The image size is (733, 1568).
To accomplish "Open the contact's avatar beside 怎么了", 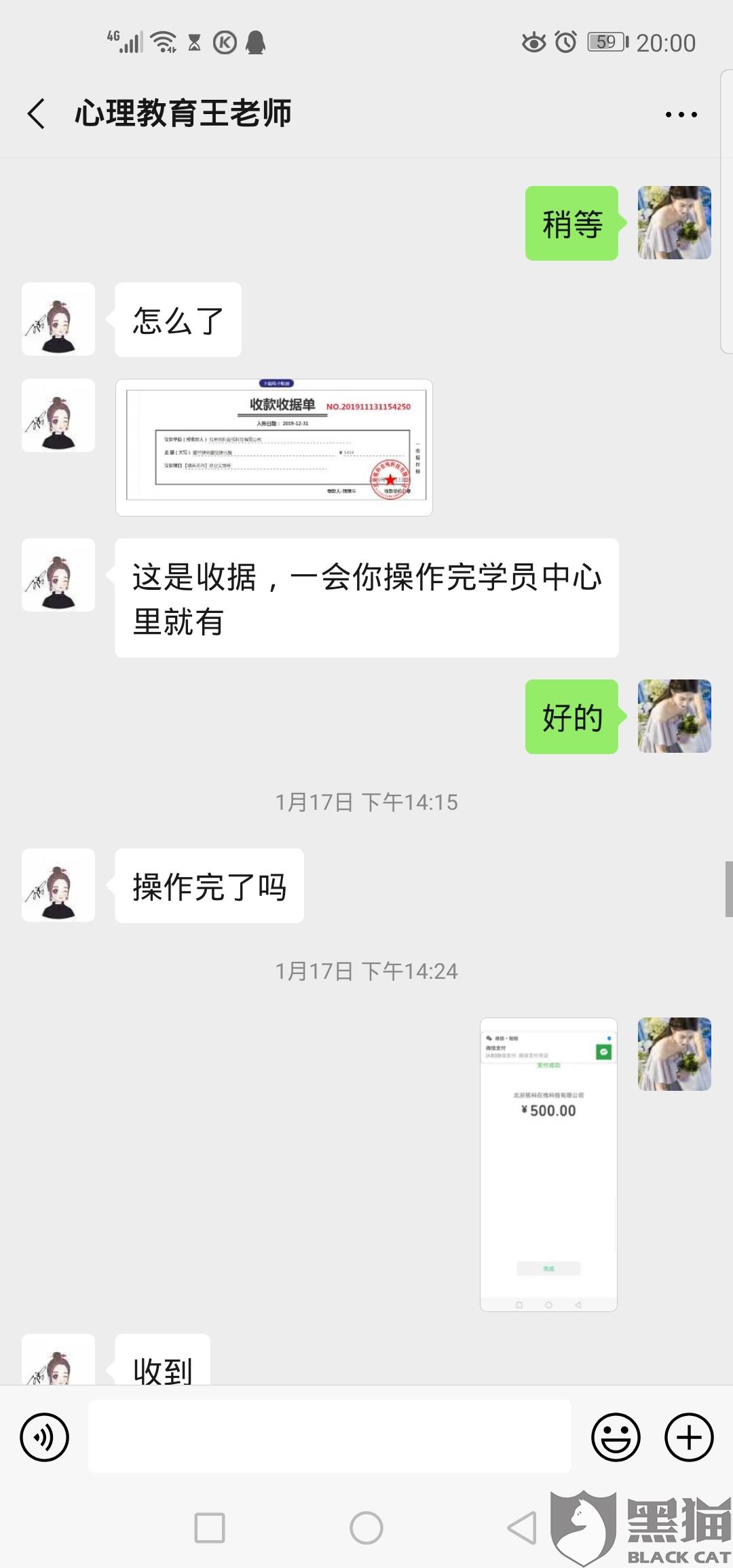I will point(58,319).
